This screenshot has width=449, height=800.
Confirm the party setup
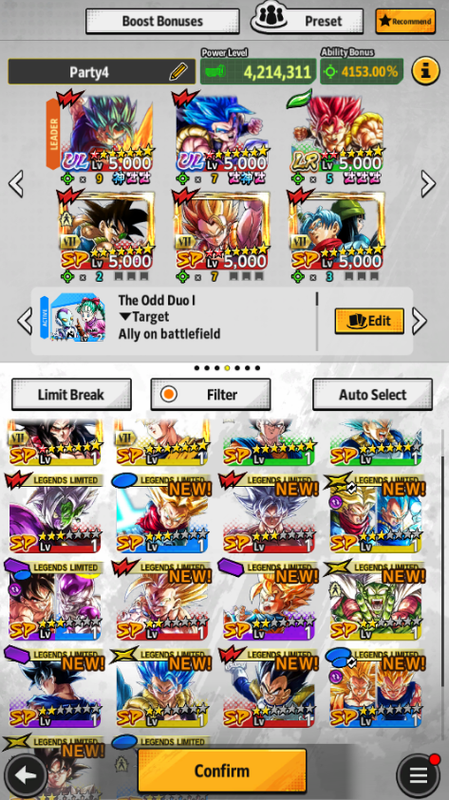(222, 770)
